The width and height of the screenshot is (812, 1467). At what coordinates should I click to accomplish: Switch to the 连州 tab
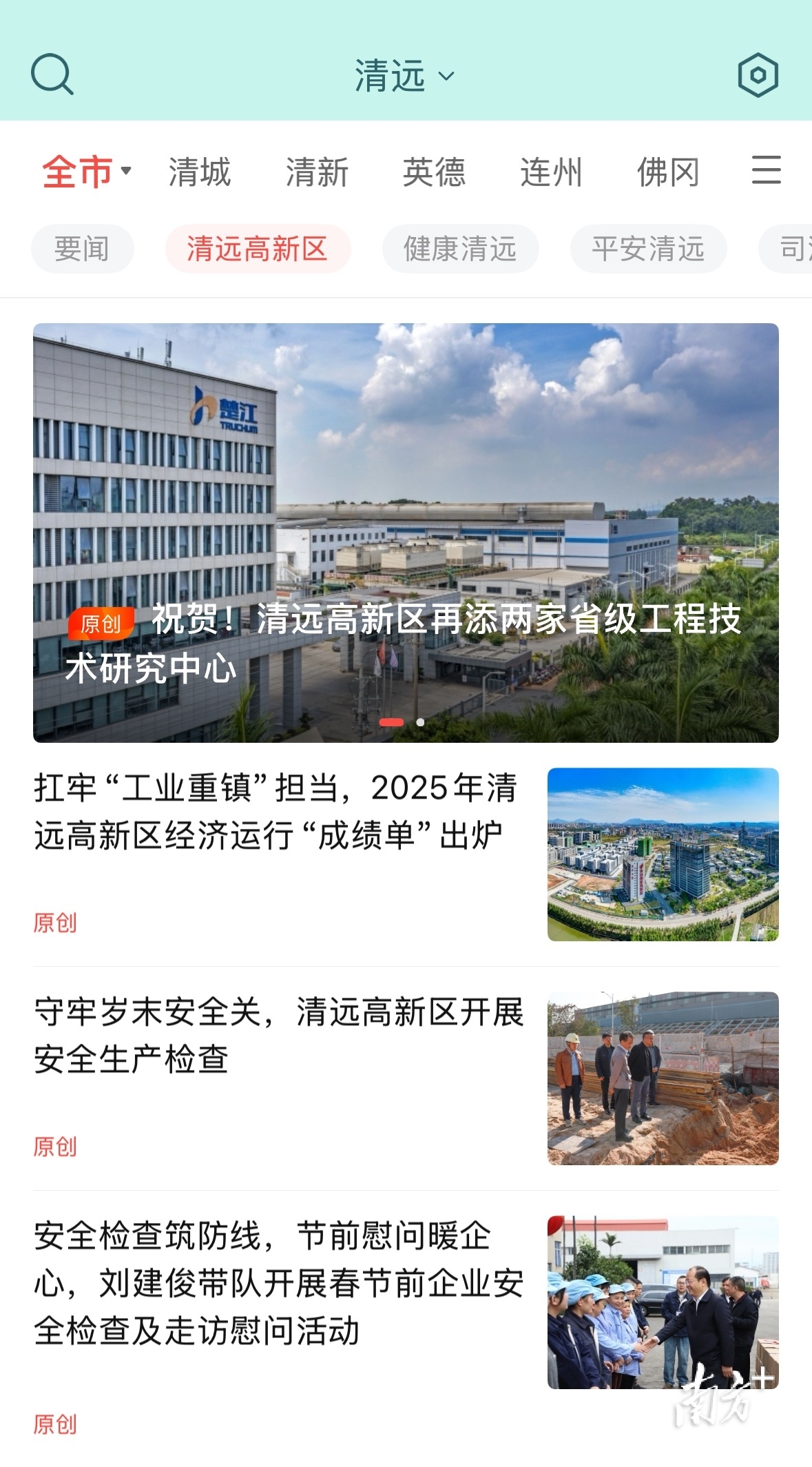(x=551, y=172)
